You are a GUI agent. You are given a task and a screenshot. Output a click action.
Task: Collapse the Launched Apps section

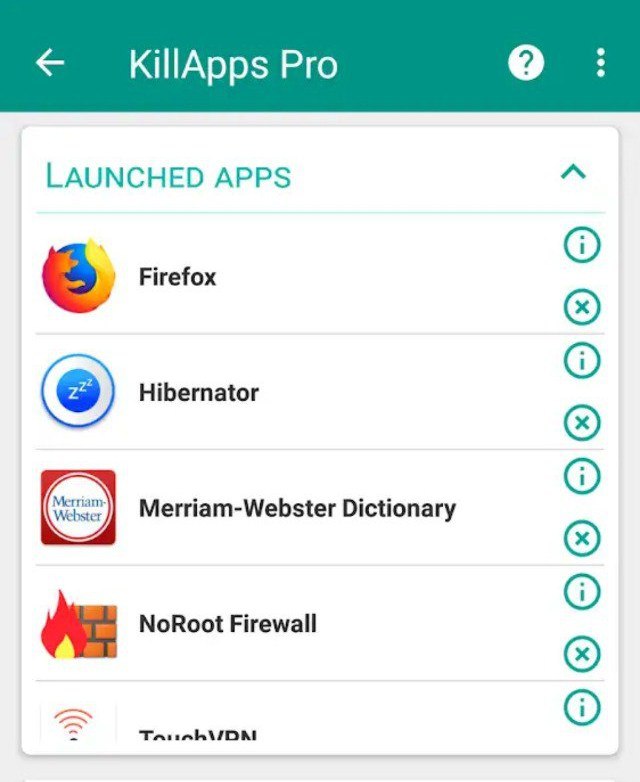573,173
